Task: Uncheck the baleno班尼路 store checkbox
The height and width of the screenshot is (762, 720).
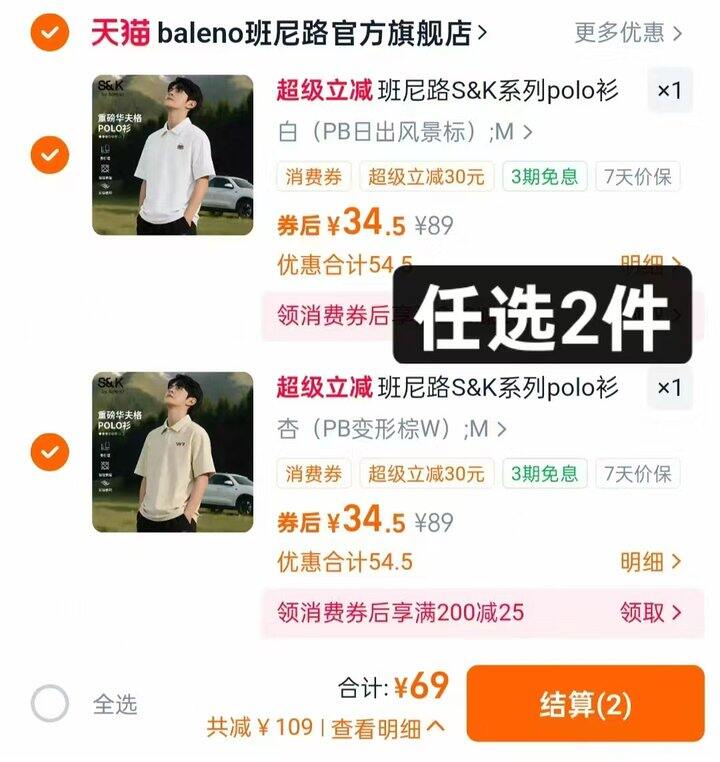Action: [x=49, y=33]
